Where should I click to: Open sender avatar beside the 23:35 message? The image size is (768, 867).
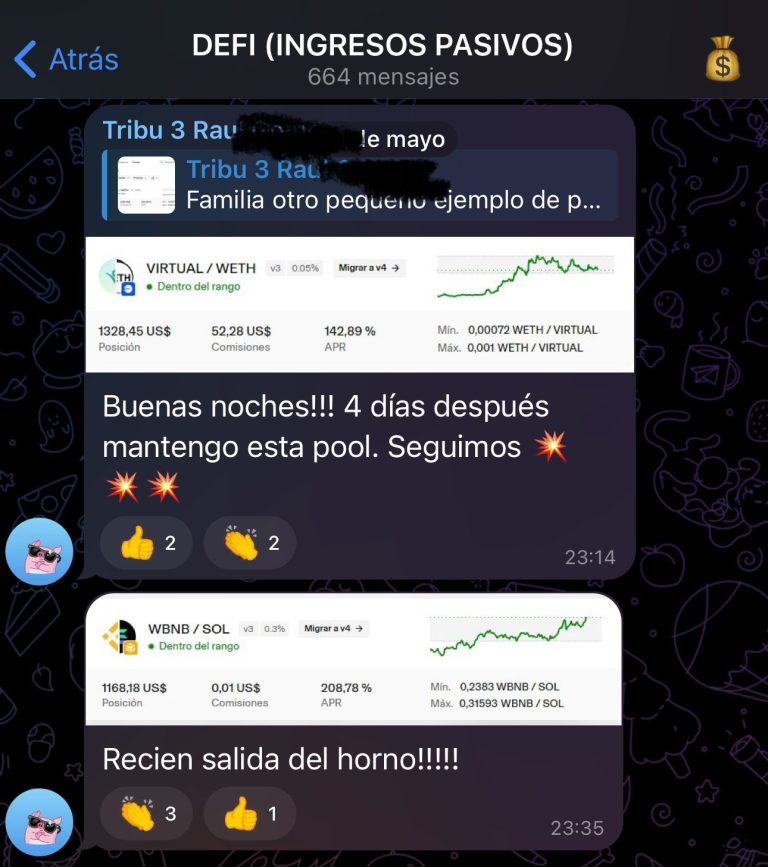[x=40, y=822]
